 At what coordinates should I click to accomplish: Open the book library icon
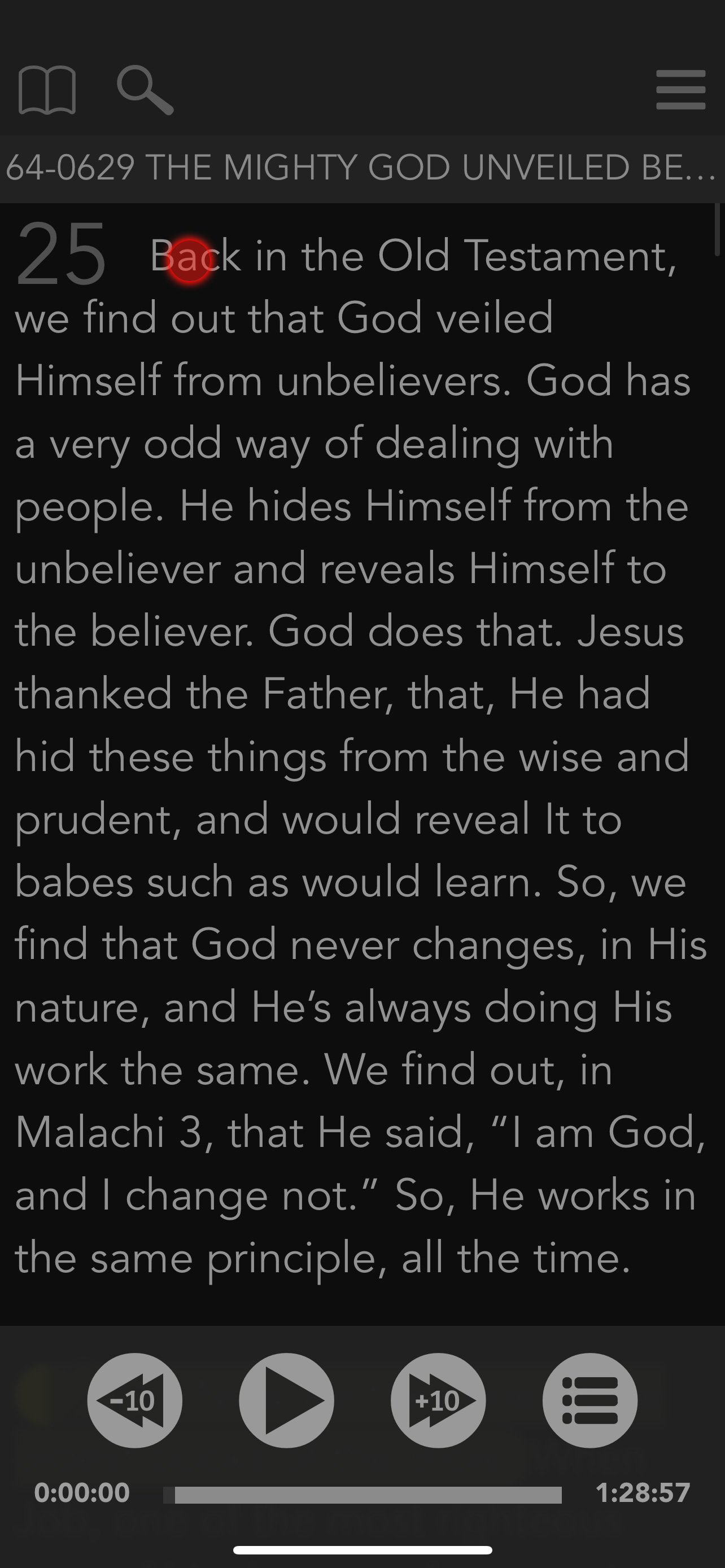coord(47,90)
